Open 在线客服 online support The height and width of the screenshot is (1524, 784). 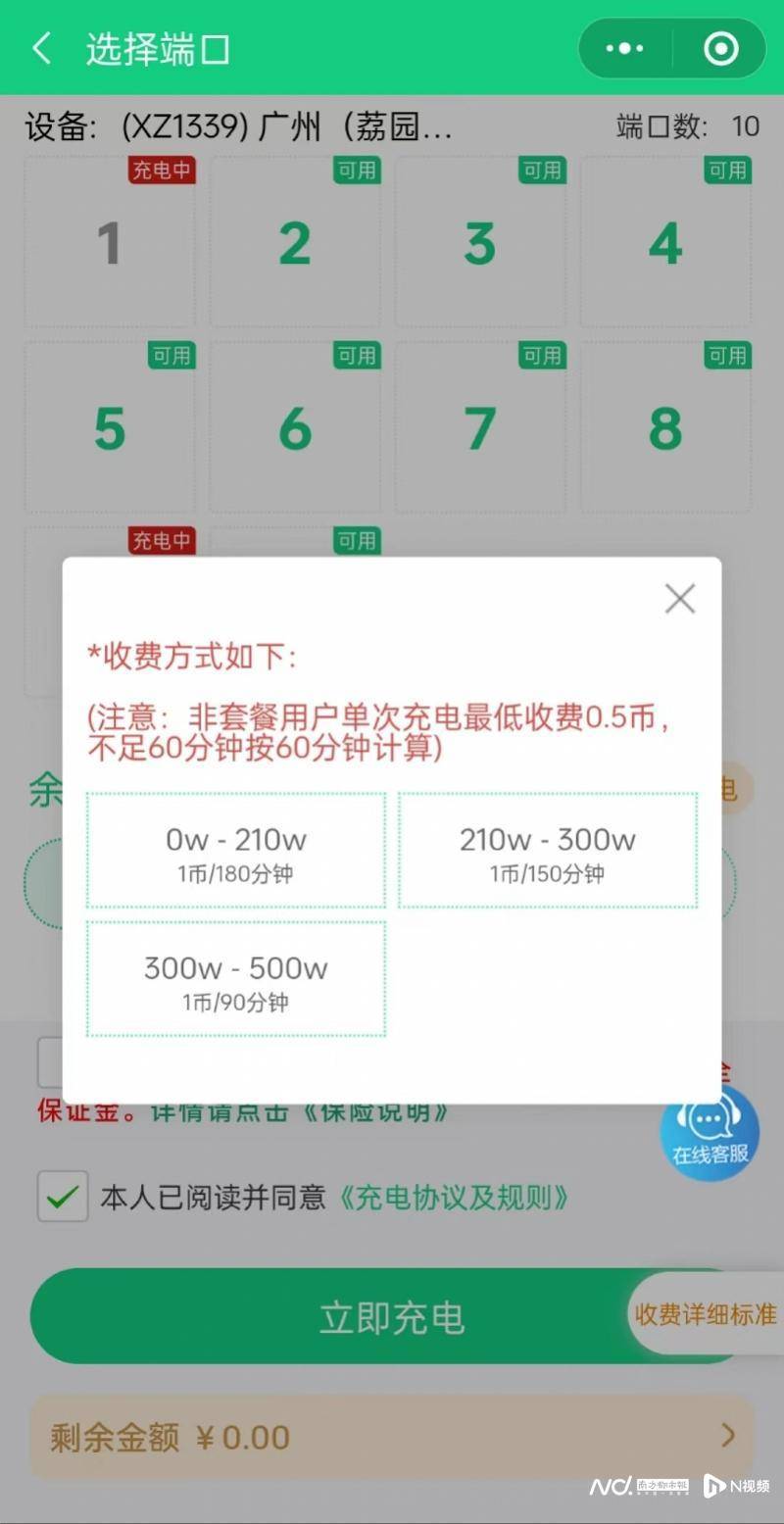710,1132
